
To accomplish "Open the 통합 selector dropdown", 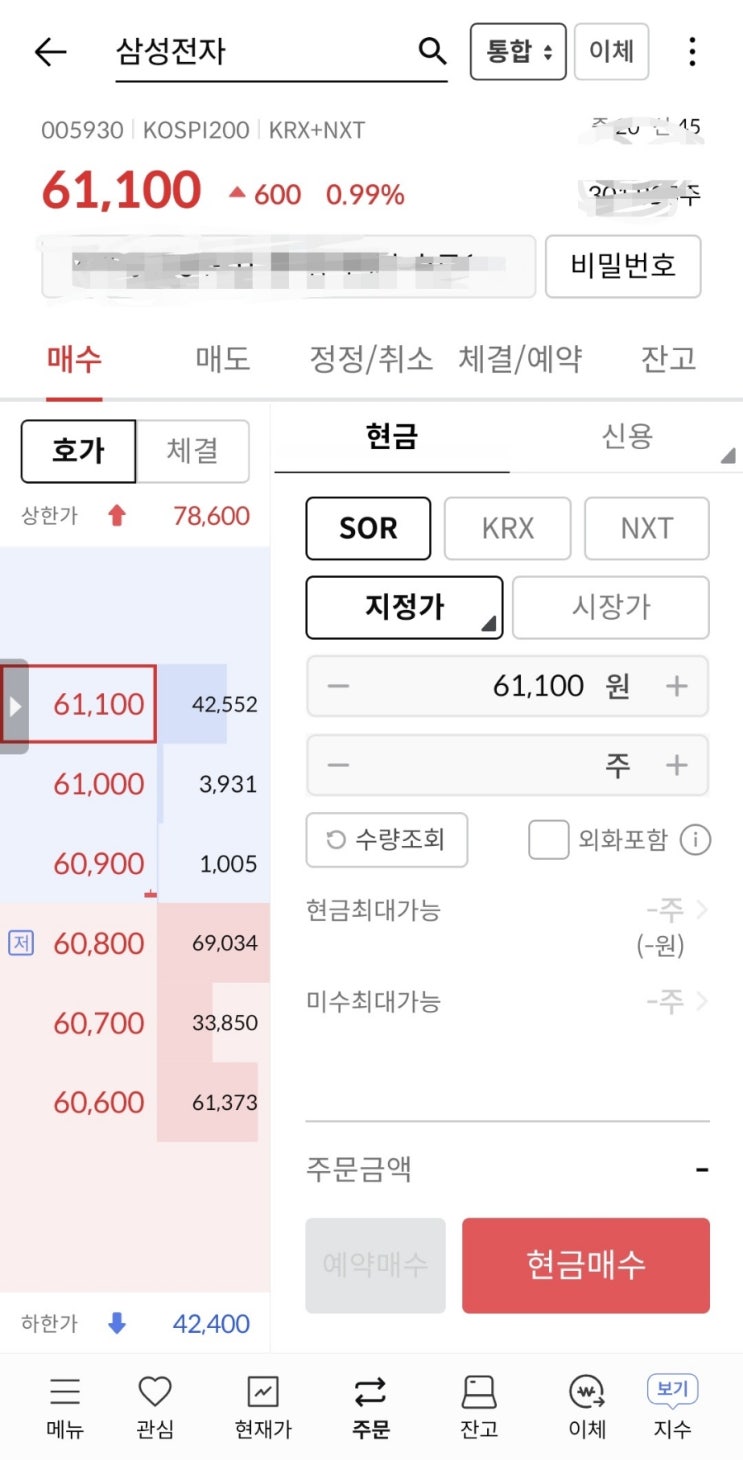I will pyautogui.click(x=517, y=51).
